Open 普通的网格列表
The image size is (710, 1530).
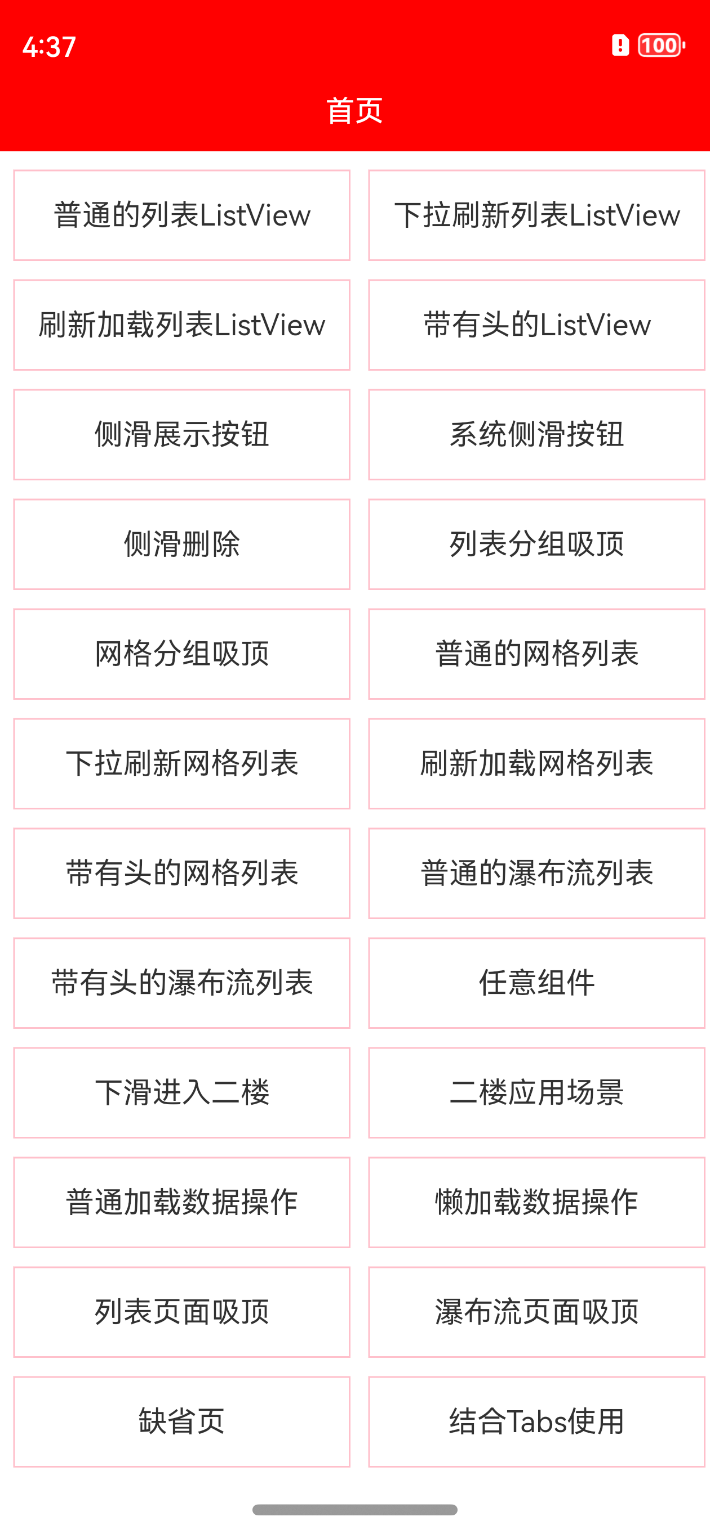pos(537,654)
